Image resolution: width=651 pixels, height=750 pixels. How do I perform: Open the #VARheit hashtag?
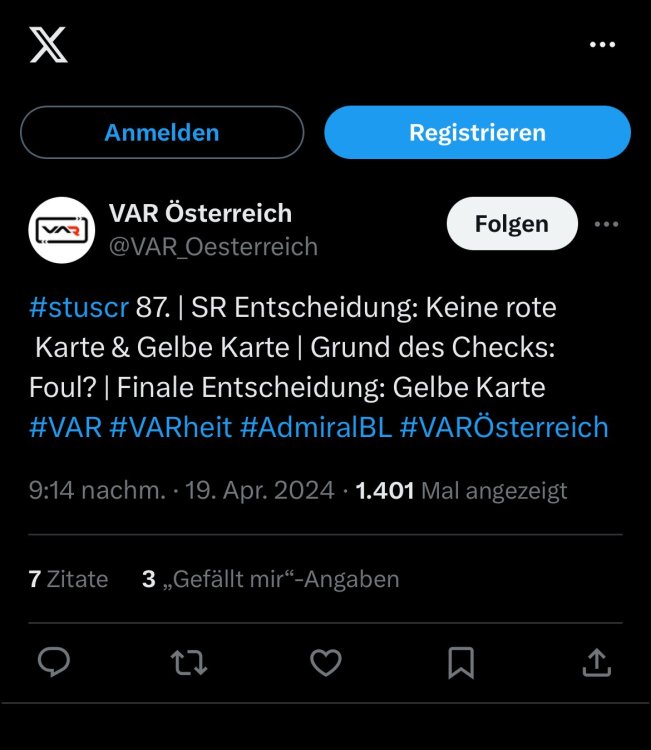[x=170, y=427]
